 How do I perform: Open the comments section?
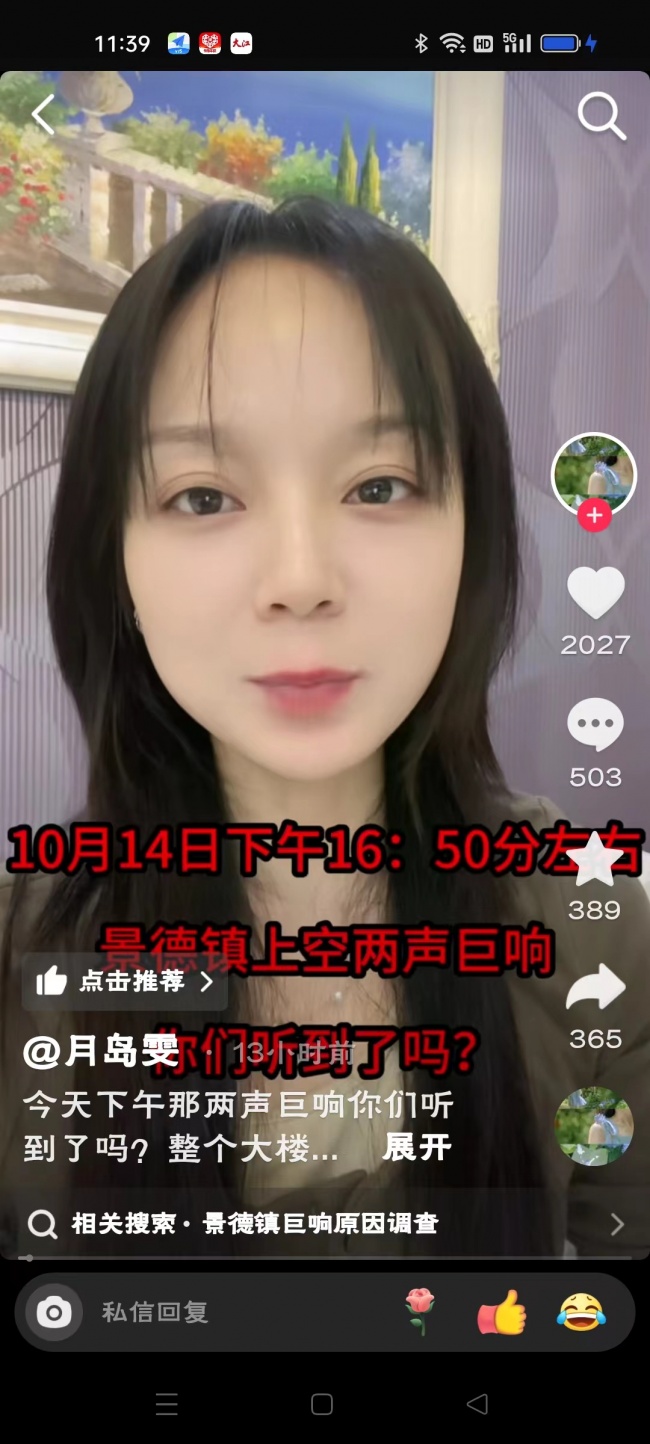coord(595,725)
